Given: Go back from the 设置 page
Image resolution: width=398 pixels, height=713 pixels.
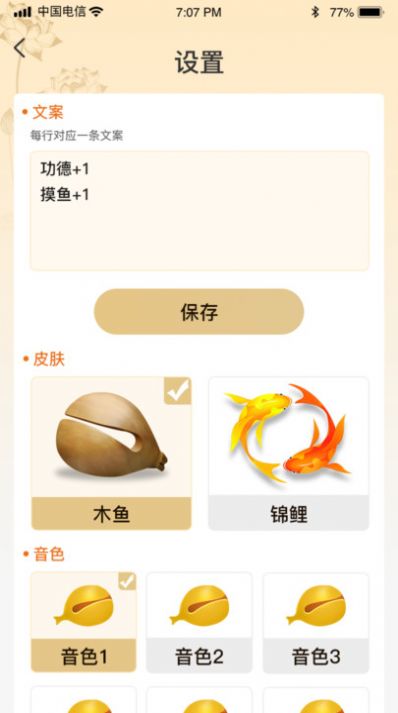Looking at the screenshot, I should pos(20,48).
